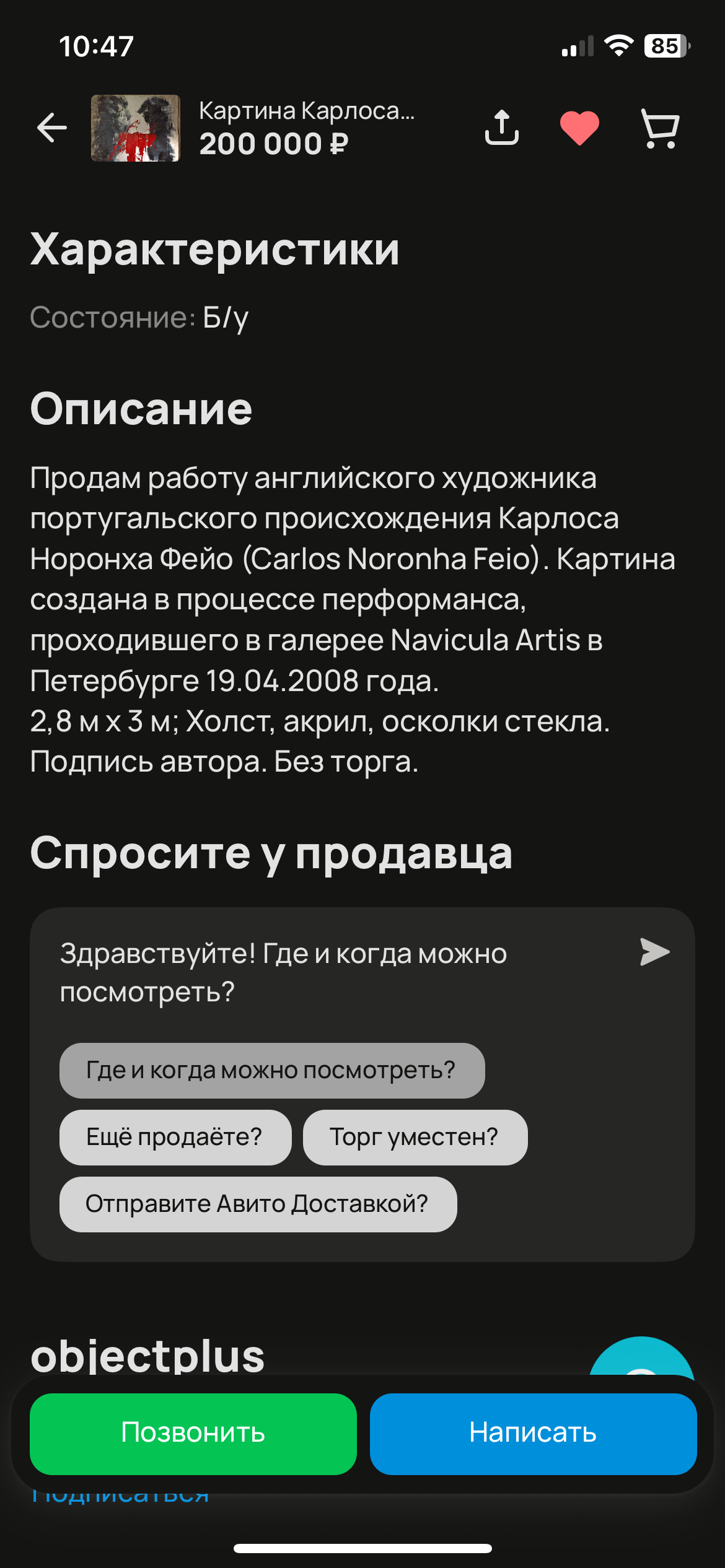Call the seller with 'Позвонить'
Viewport: 725px width, 1568px height.
(193, 1433)
